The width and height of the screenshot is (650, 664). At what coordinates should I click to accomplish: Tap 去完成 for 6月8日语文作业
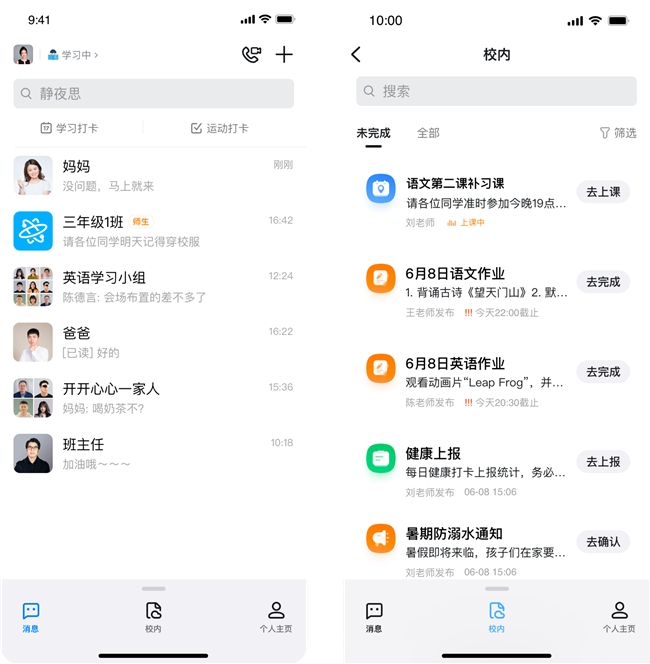[x=603, y=282]
